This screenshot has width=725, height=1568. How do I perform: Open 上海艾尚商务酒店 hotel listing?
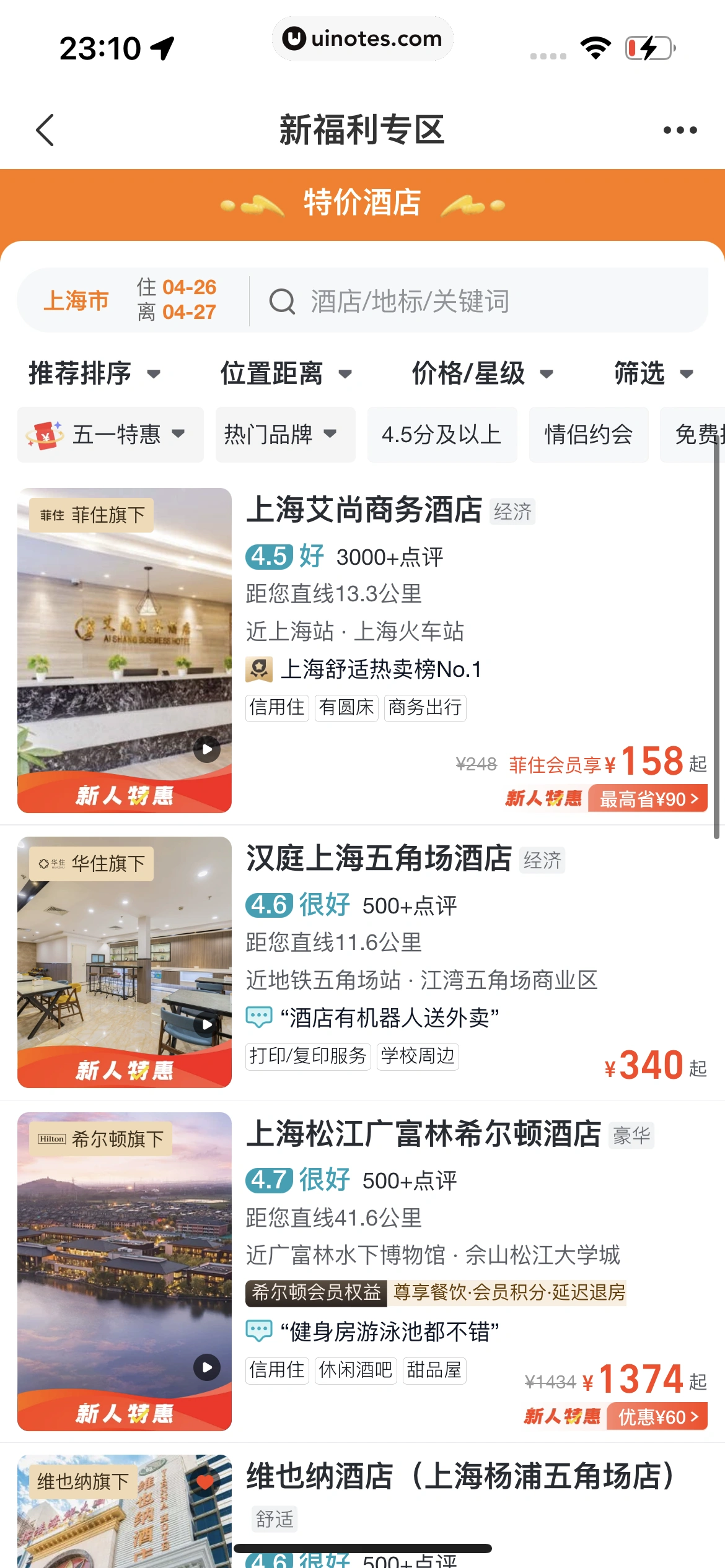[x=364, y=510]
